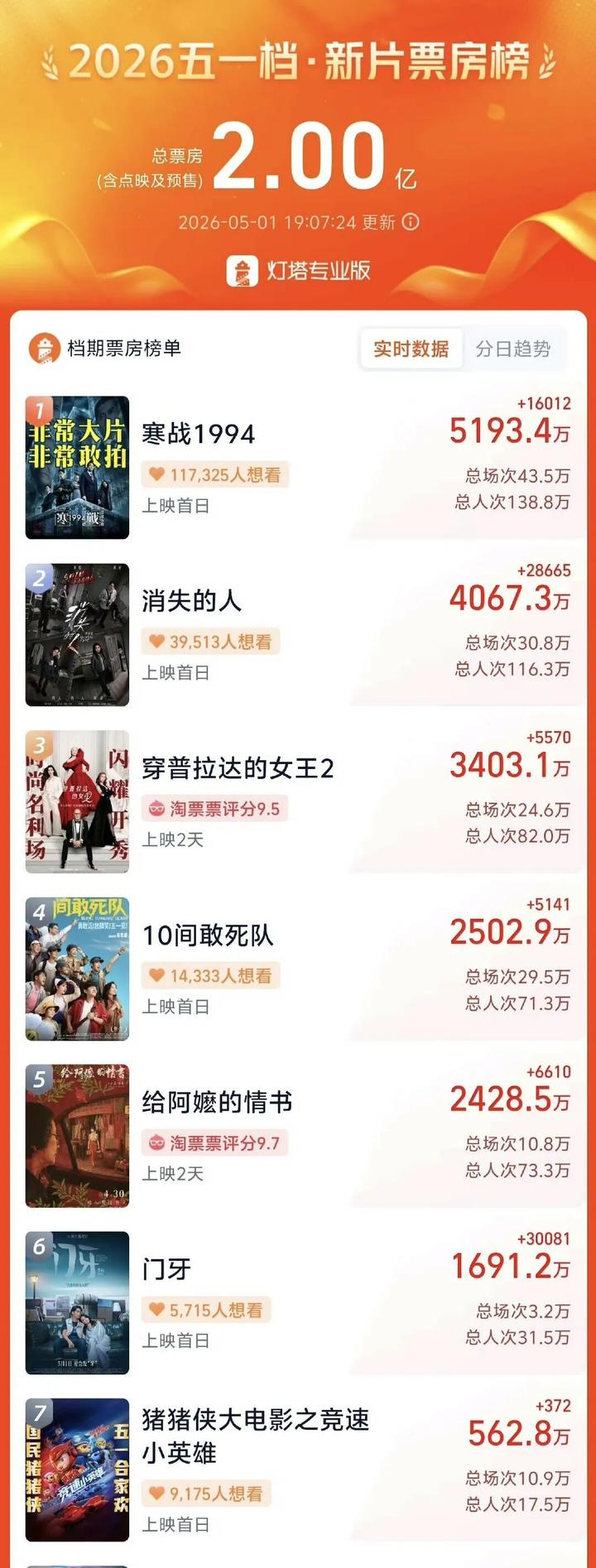This screenshot has width=596, height=1568.
Task: Select the 实时数据 tab
Action: (x=411, y=349)
